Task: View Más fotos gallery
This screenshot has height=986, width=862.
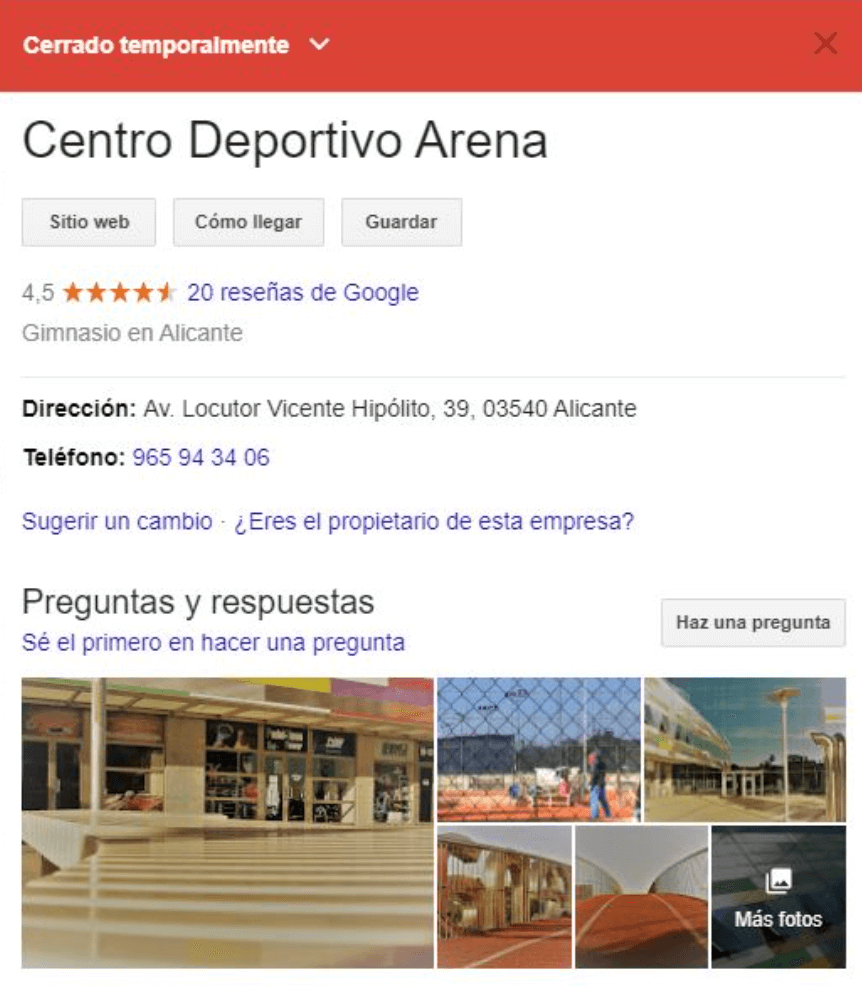Action: click(x=778, y=896)
